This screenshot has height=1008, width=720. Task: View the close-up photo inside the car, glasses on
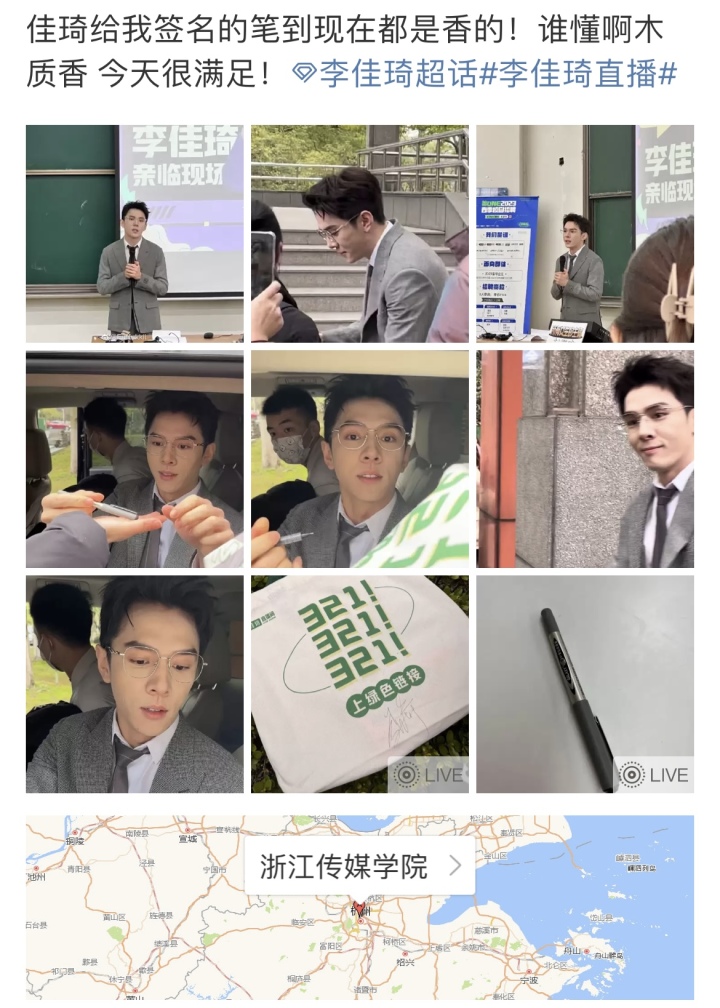[134, 684]
